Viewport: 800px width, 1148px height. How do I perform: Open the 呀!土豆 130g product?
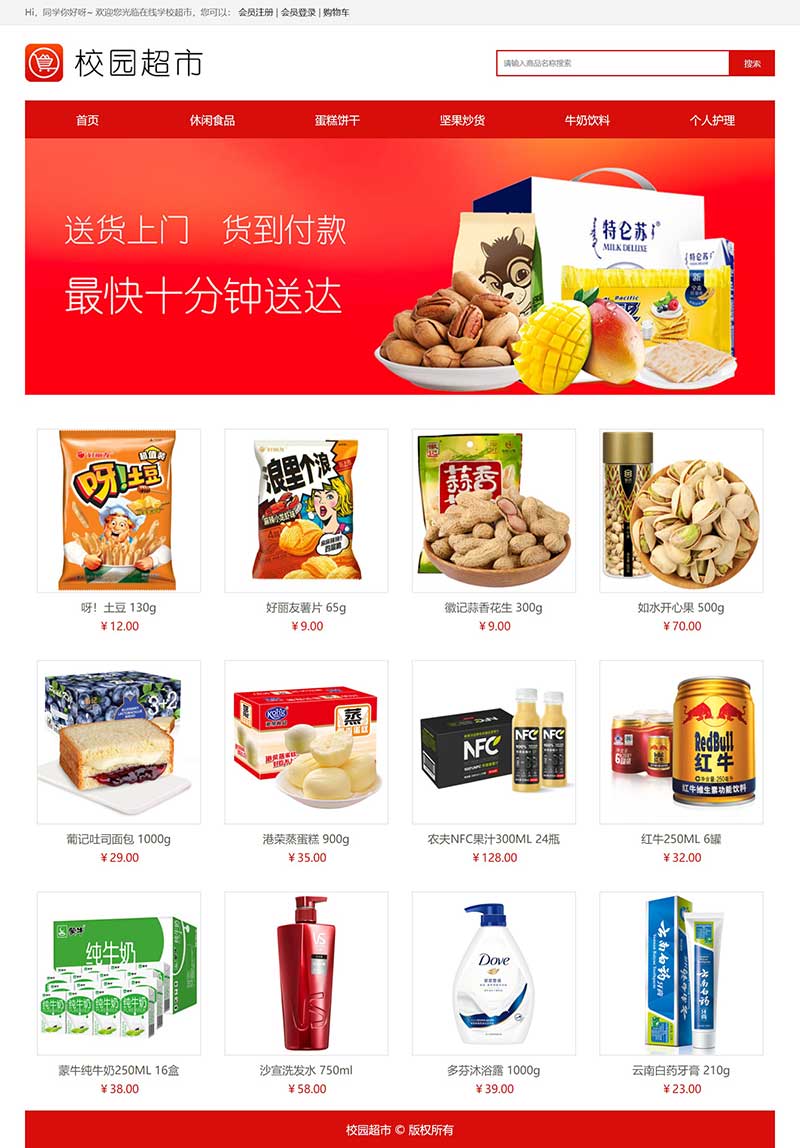[119, 511]
